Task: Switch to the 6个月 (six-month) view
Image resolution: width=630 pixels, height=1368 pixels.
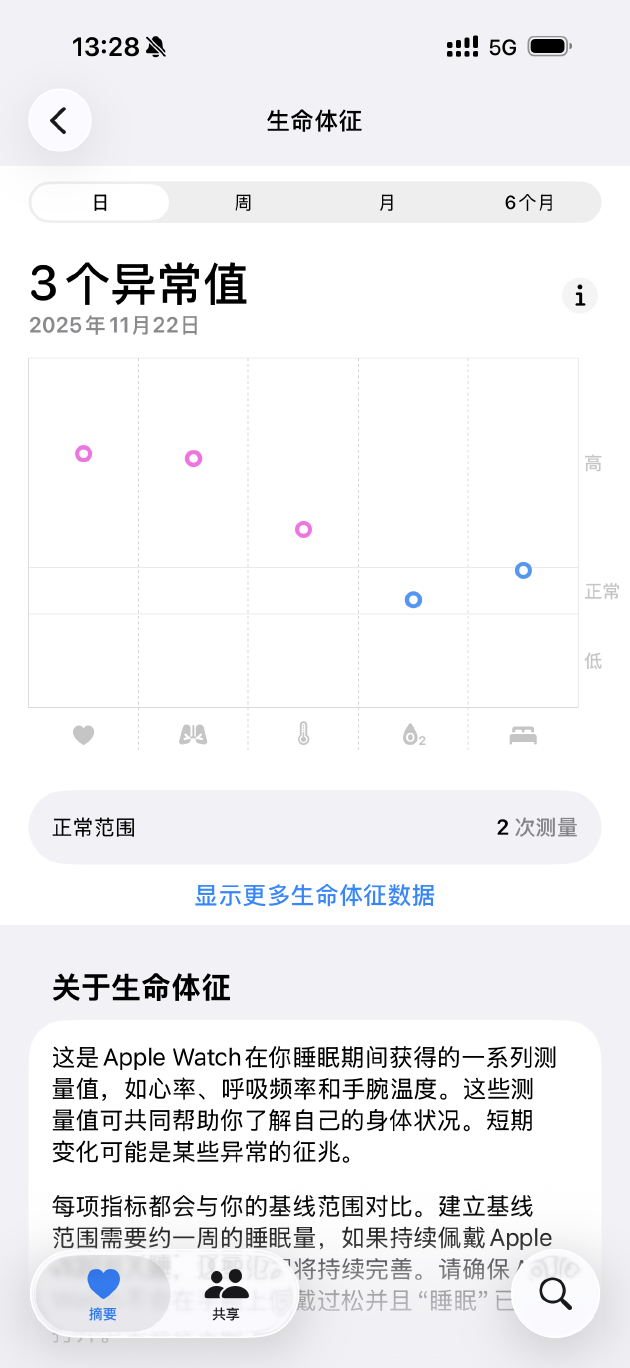Action: 529,202
